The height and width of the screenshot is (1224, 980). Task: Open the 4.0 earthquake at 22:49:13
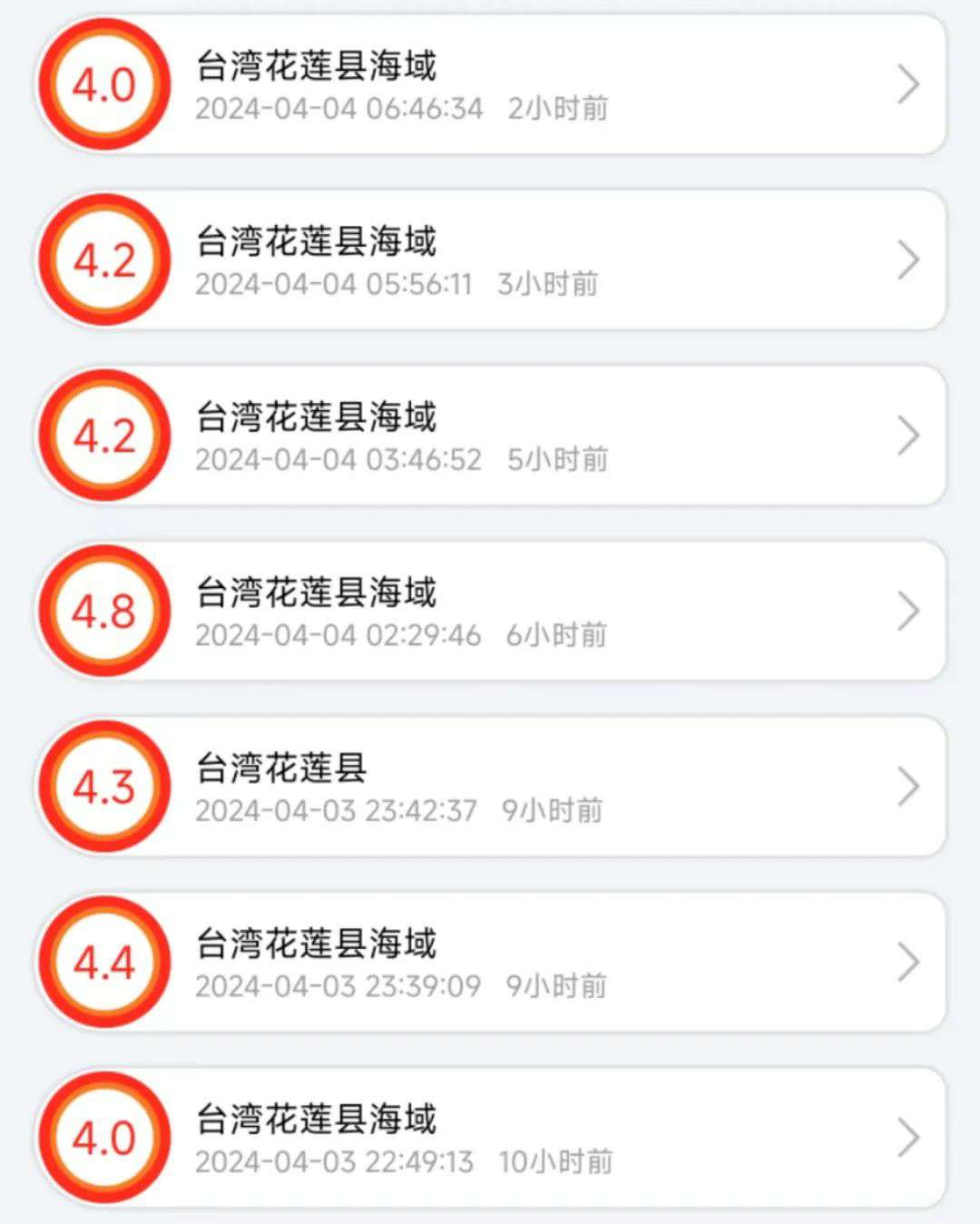click(490, 1138)
